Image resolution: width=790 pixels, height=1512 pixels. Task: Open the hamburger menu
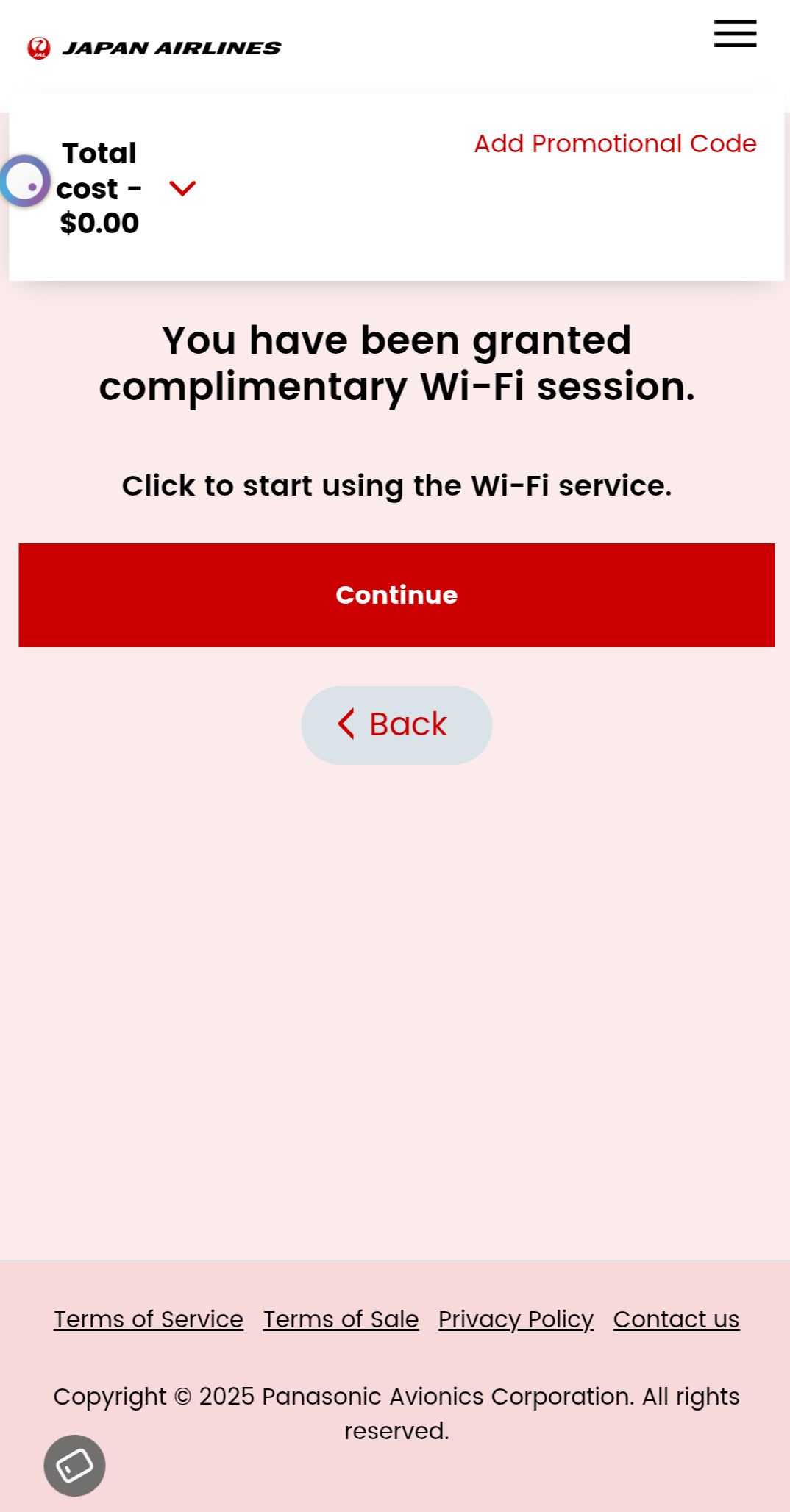[735, 34]
